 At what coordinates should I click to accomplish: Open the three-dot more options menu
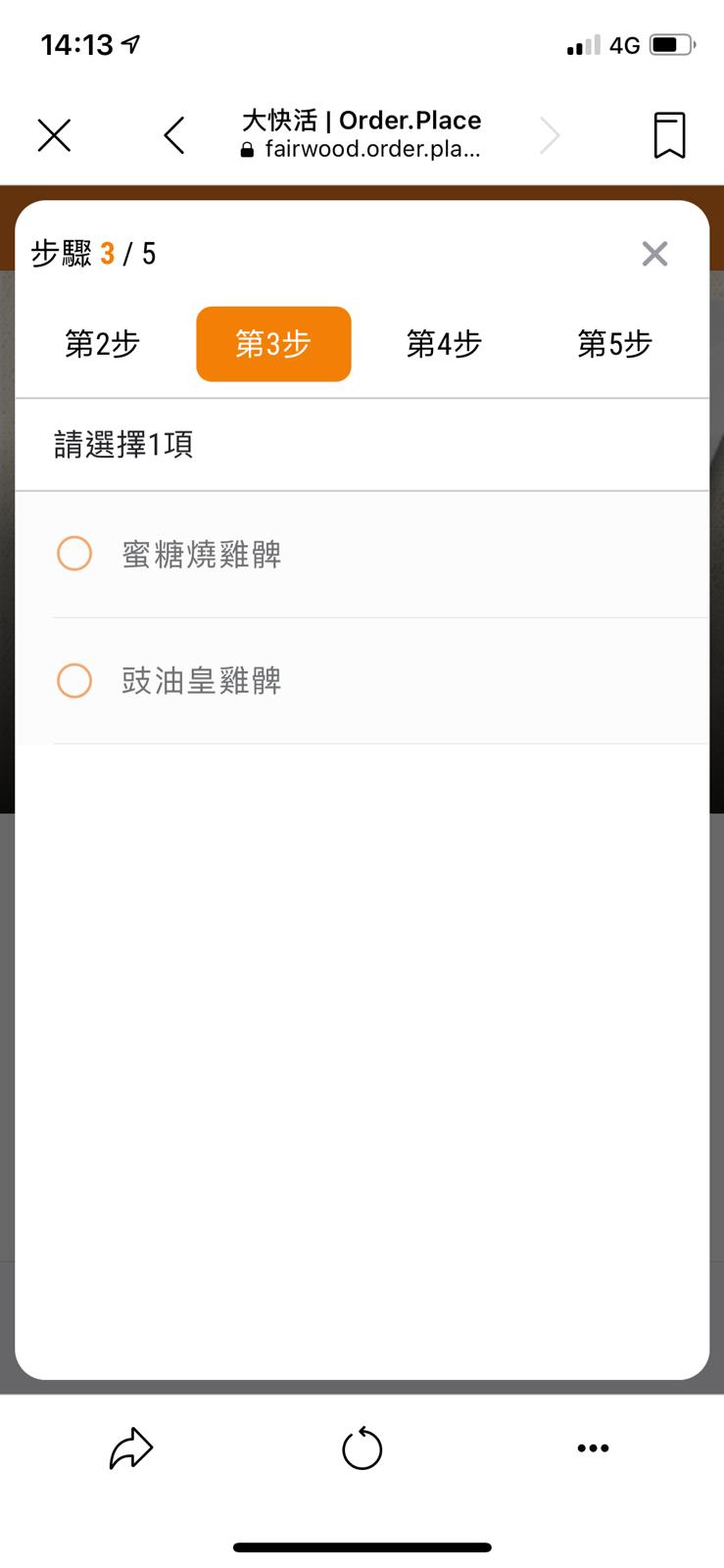[x=593, y=1448]
